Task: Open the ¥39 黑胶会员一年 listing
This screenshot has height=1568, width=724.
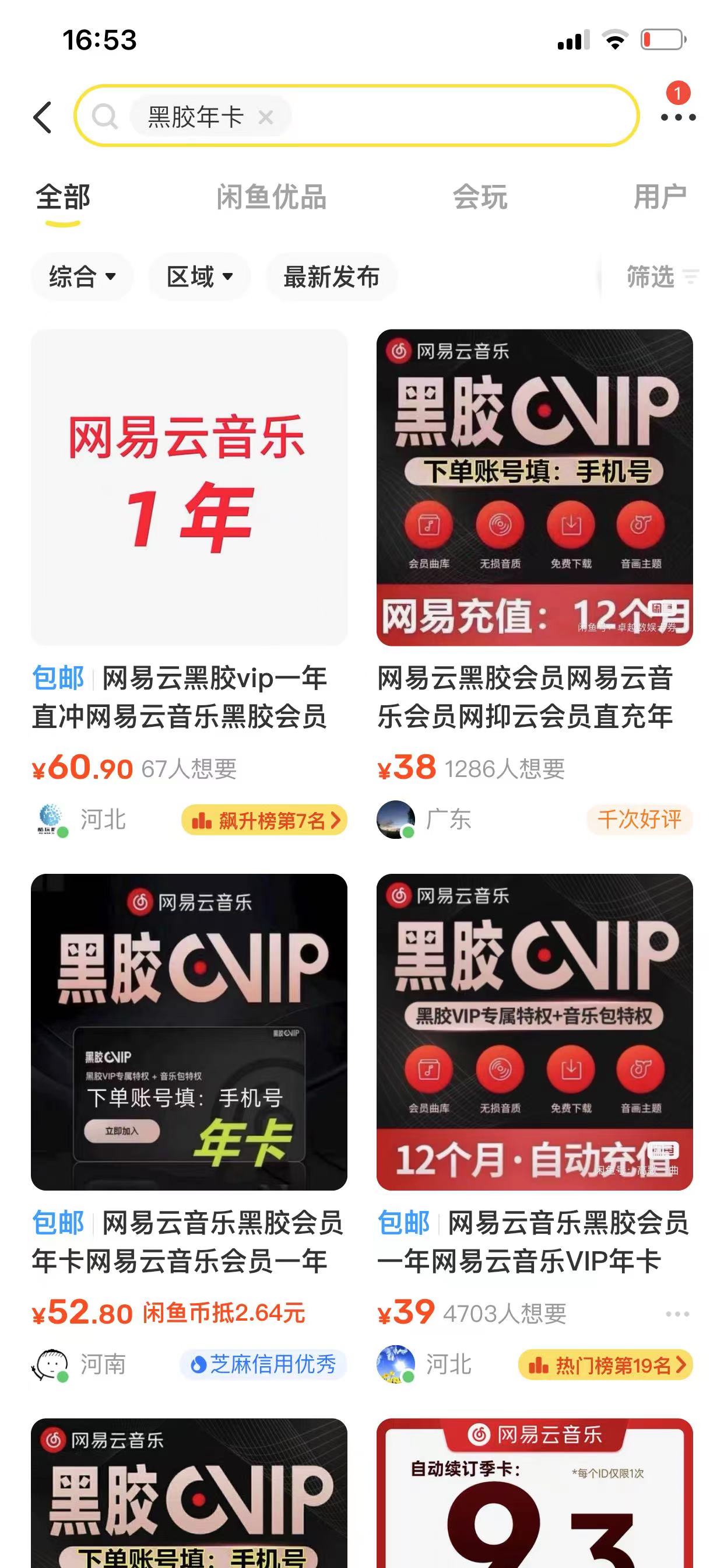Action: (534, 1032)
